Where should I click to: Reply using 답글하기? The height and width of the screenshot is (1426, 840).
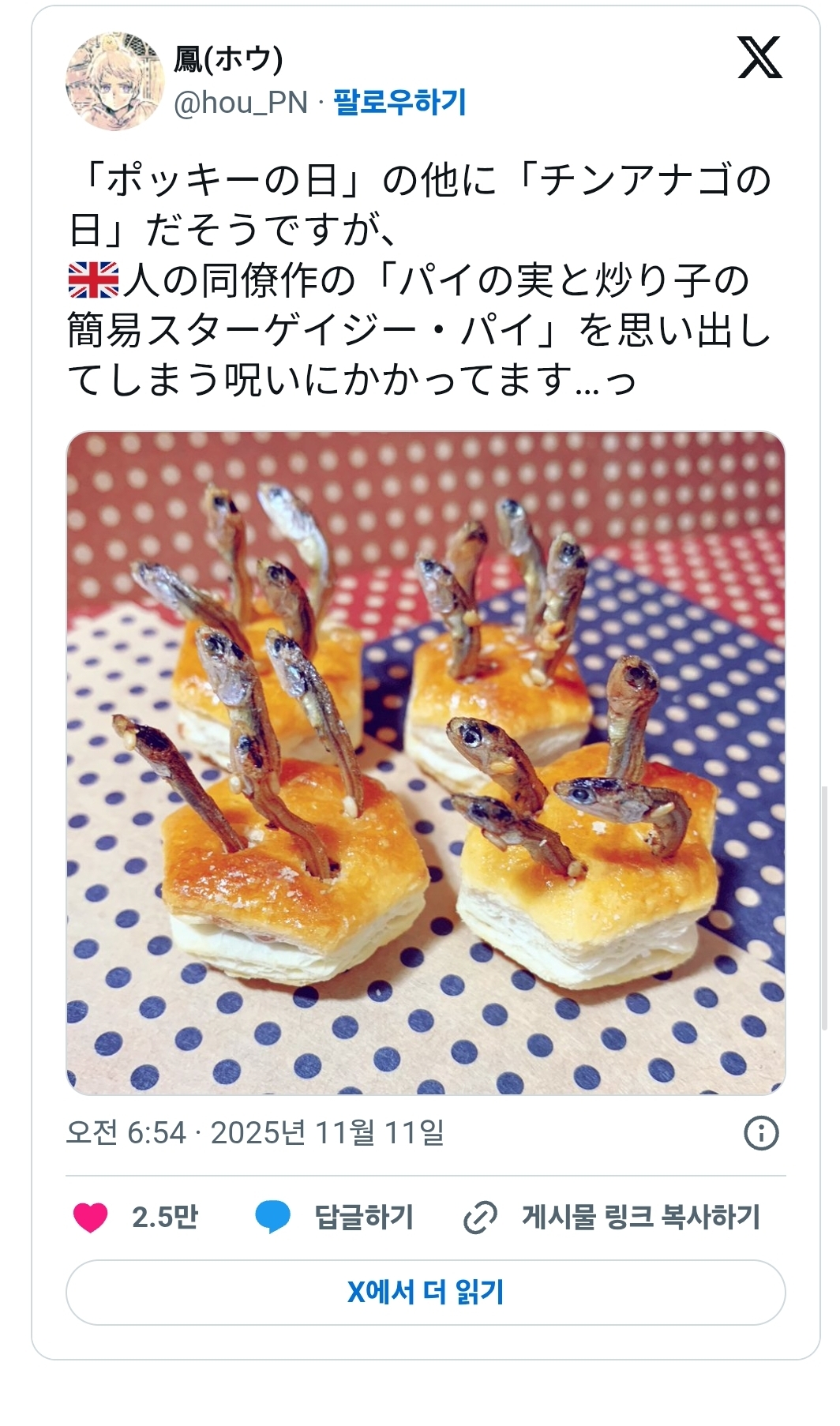(335, 1217)
